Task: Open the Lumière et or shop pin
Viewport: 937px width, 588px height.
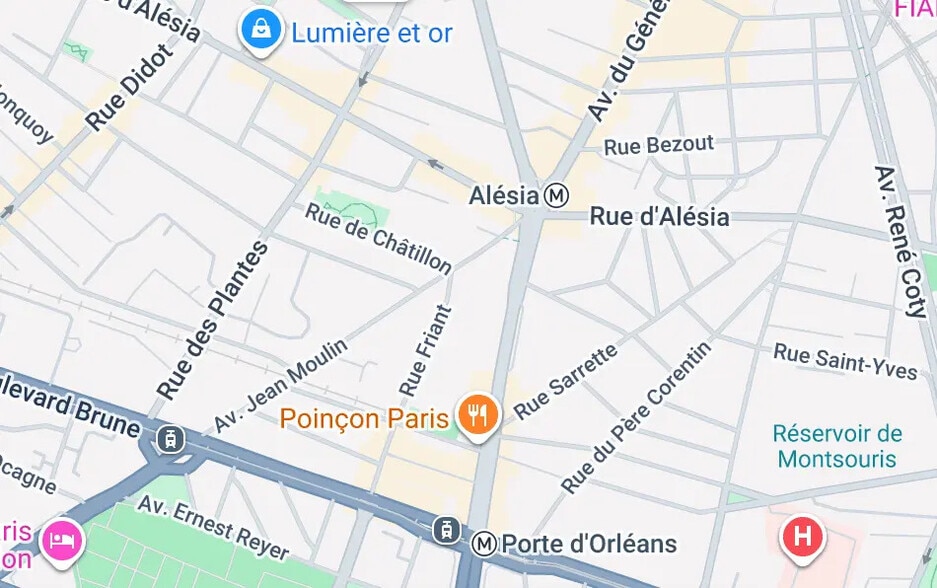Action: pyautogui.click(x=260, y=31)
